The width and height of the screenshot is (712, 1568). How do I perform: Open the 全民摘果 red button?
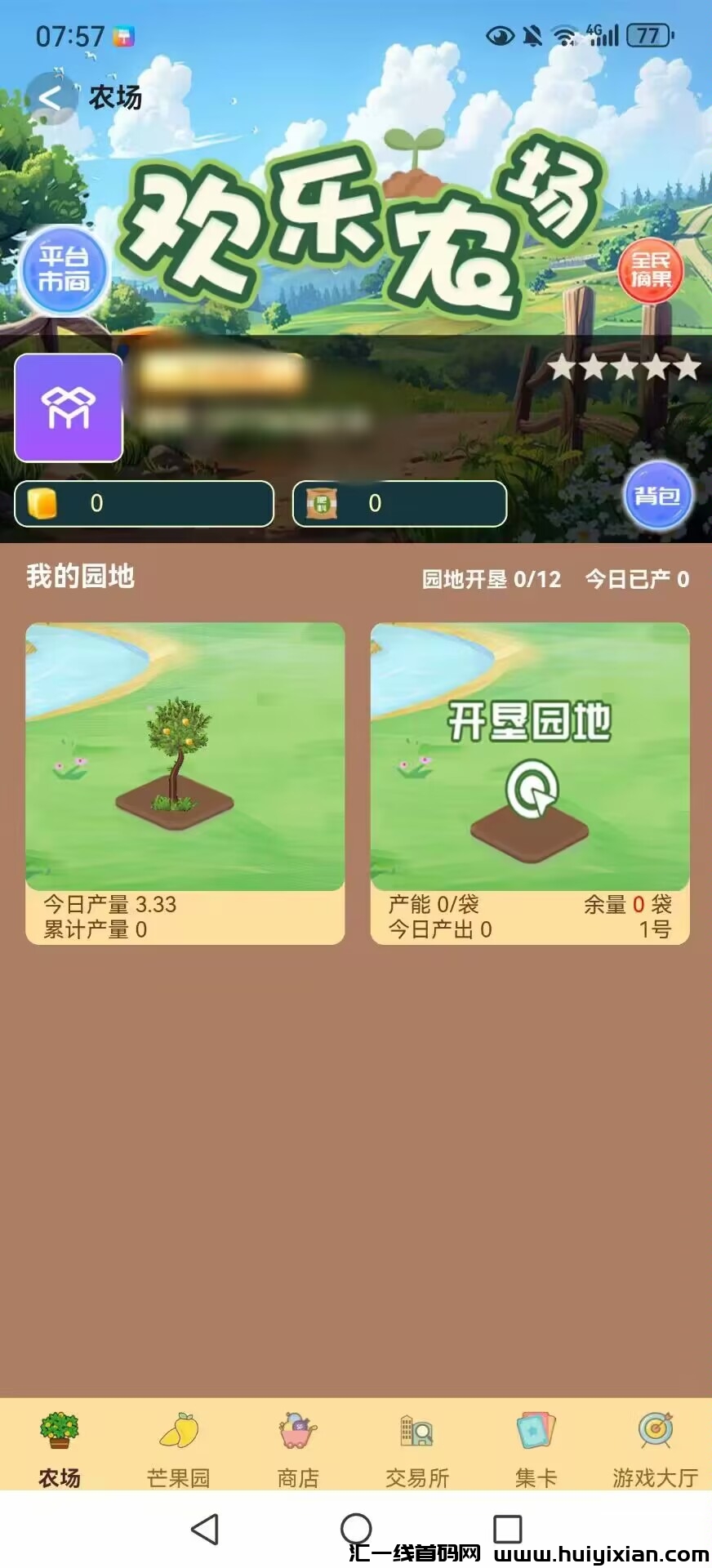pos(650,269)
